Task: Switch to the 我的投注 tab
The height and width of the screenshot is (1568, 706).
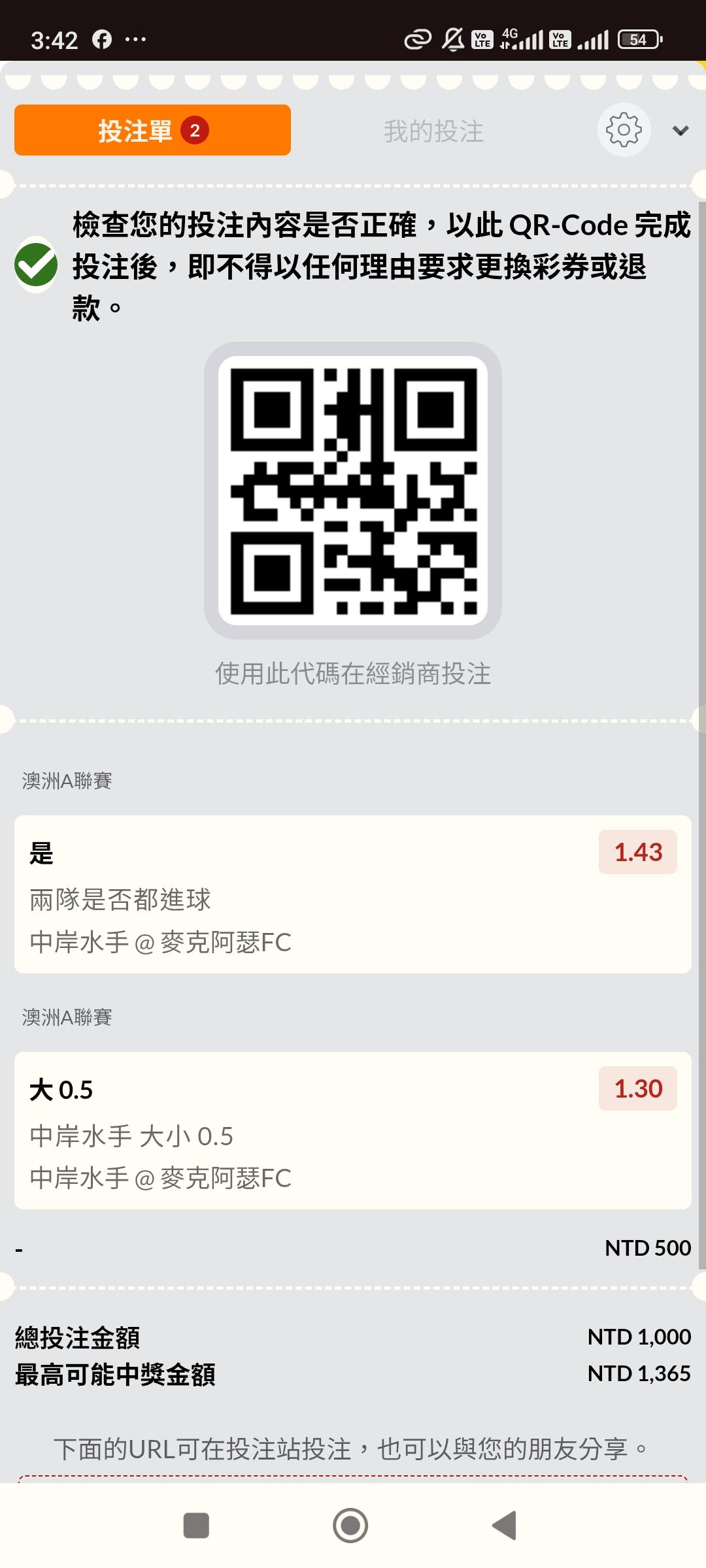Action: [433, 131]
